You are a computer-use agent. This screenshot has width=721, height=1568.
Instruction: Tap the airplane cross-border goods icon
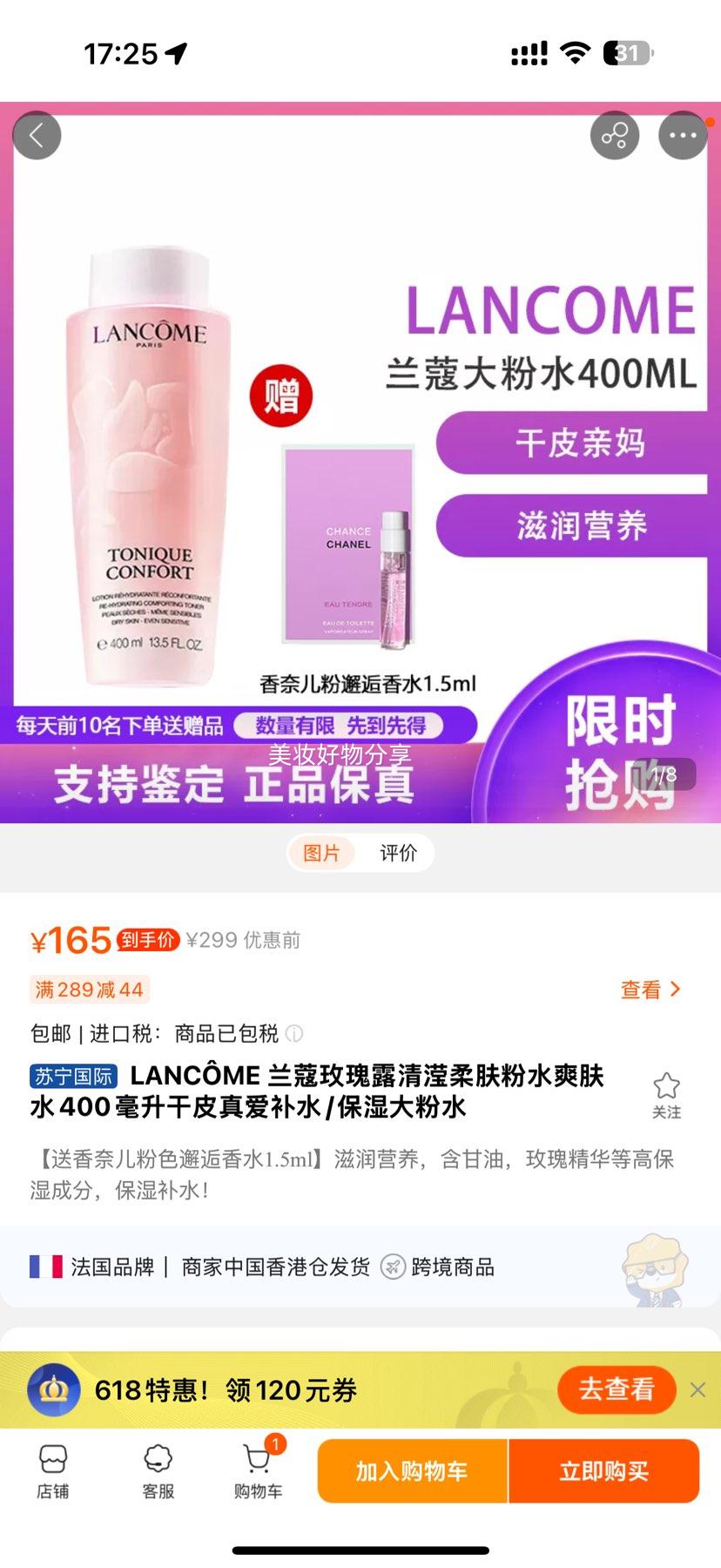(x=394, y=1267)
